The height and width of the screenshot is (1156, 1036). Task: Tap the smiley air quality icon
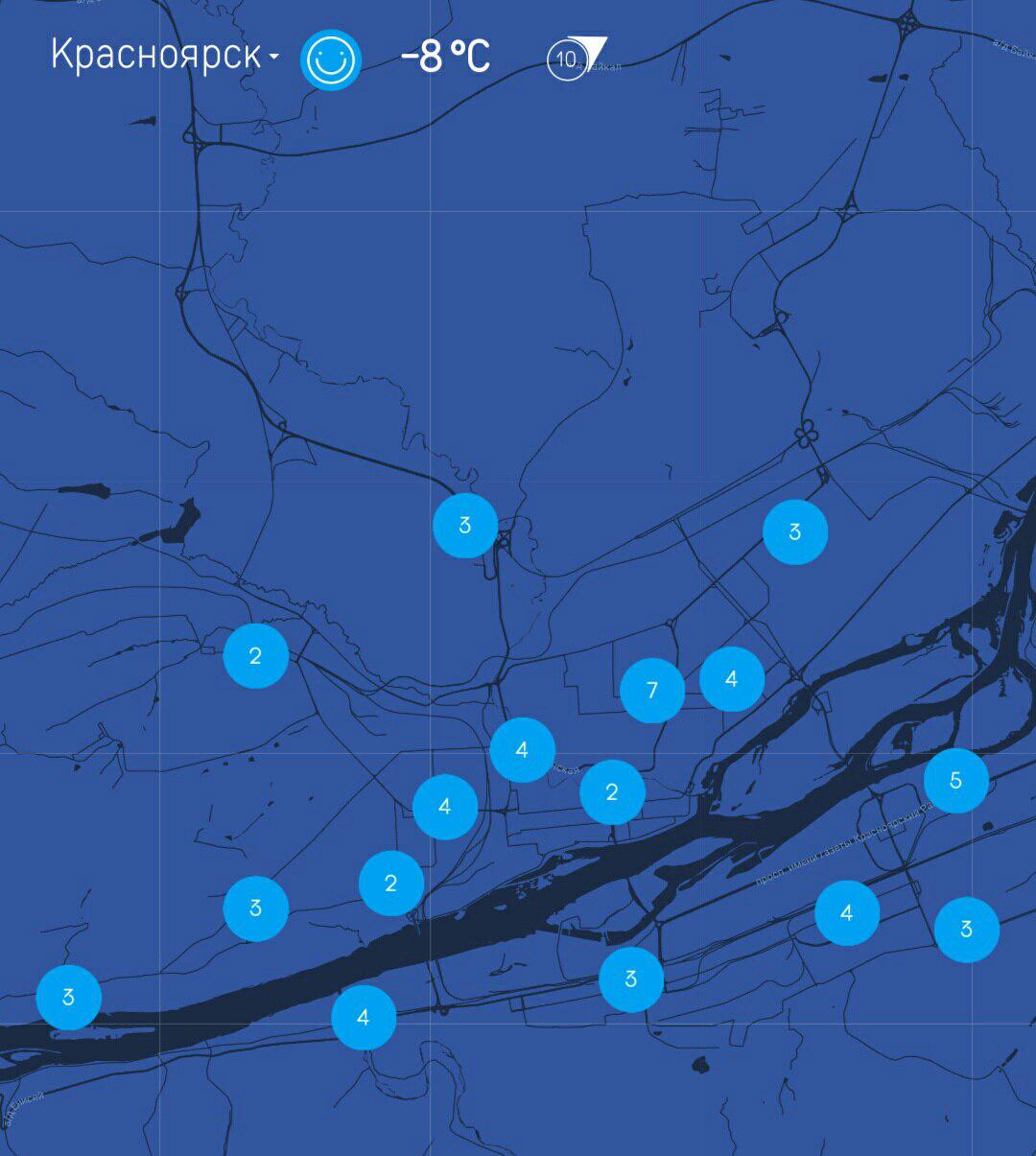tap(331, 60)
